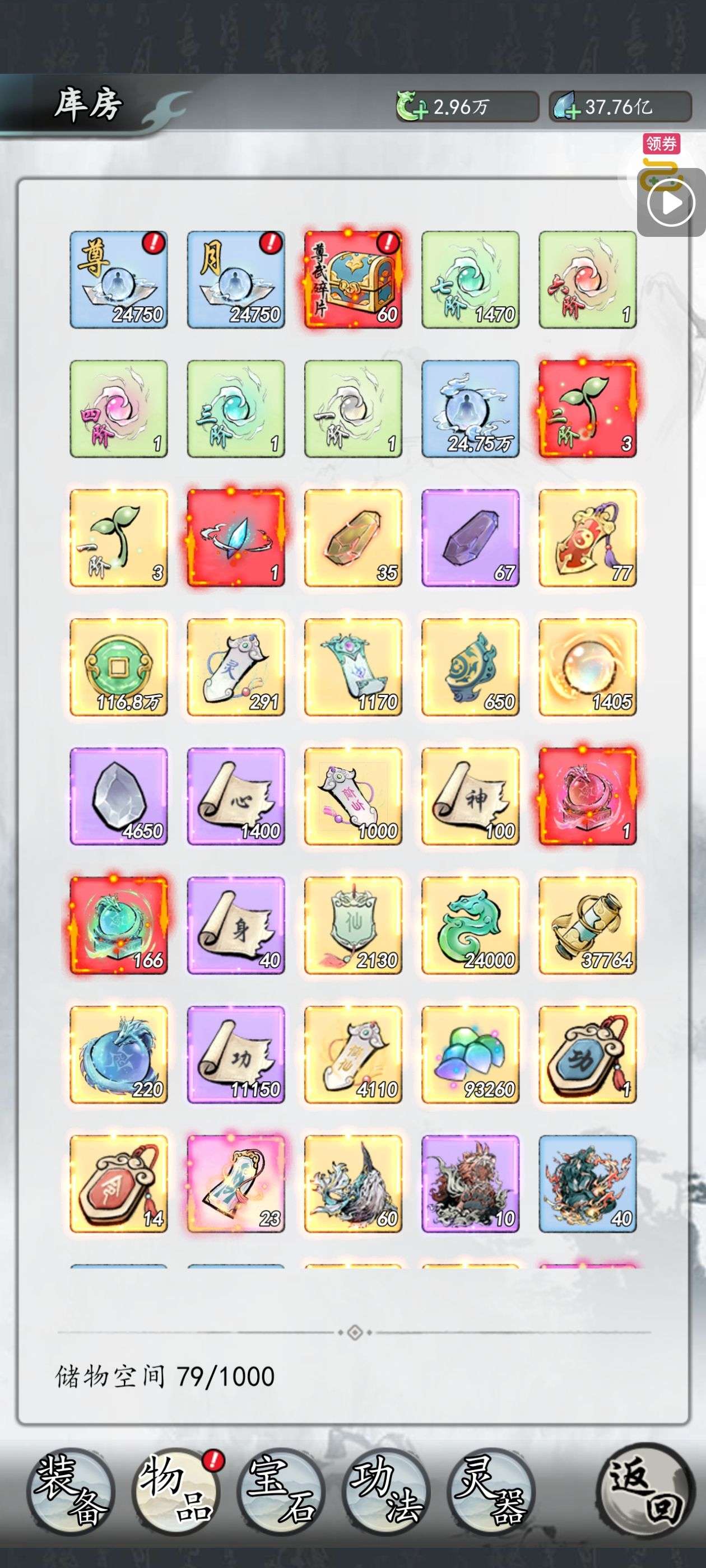Open the 心 scroll item with 1400
The height and width of the screenshot is (1568, 706).
236,796
